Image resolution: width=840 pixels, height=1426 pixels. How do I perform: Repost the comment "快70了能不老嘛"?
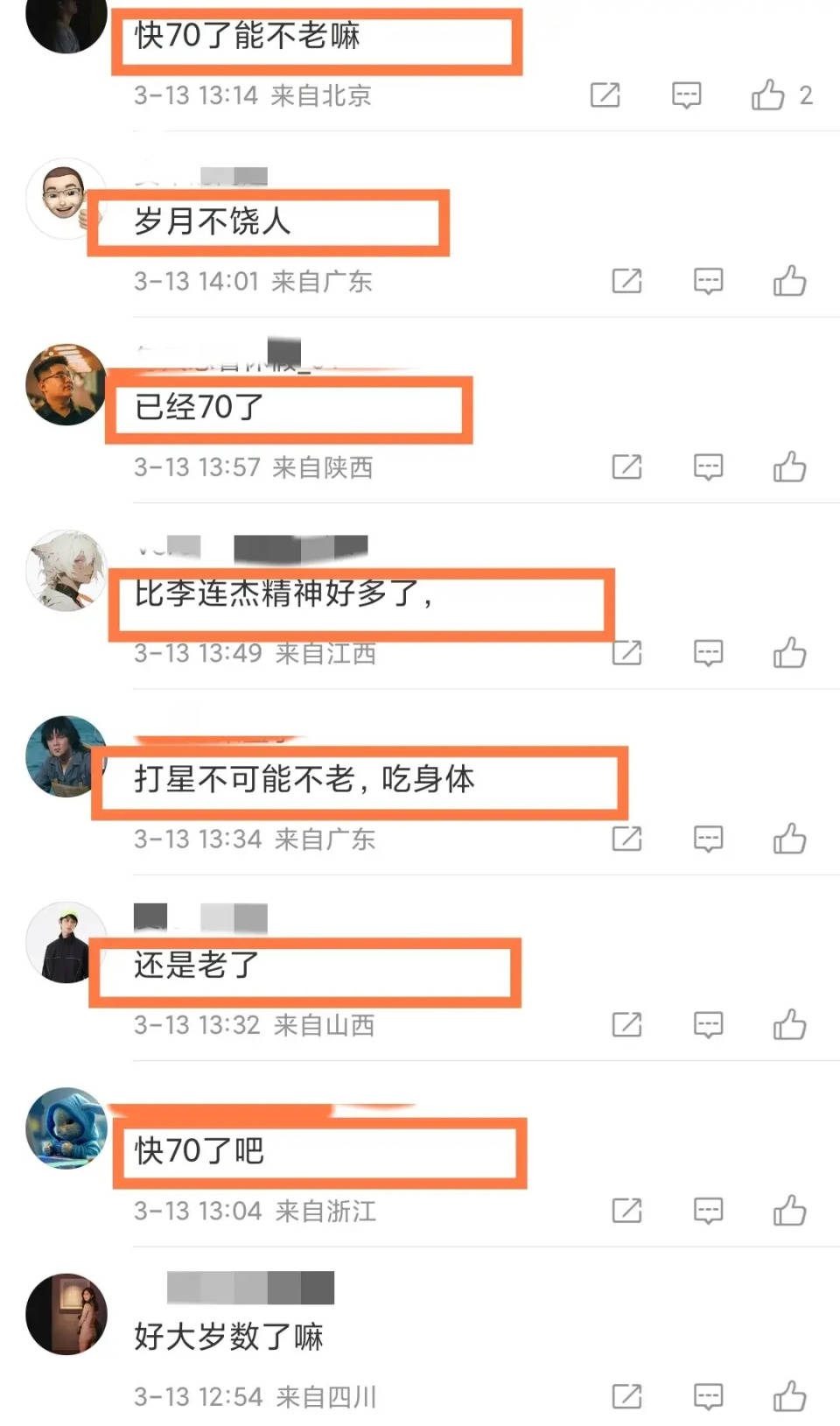point(605,95)
